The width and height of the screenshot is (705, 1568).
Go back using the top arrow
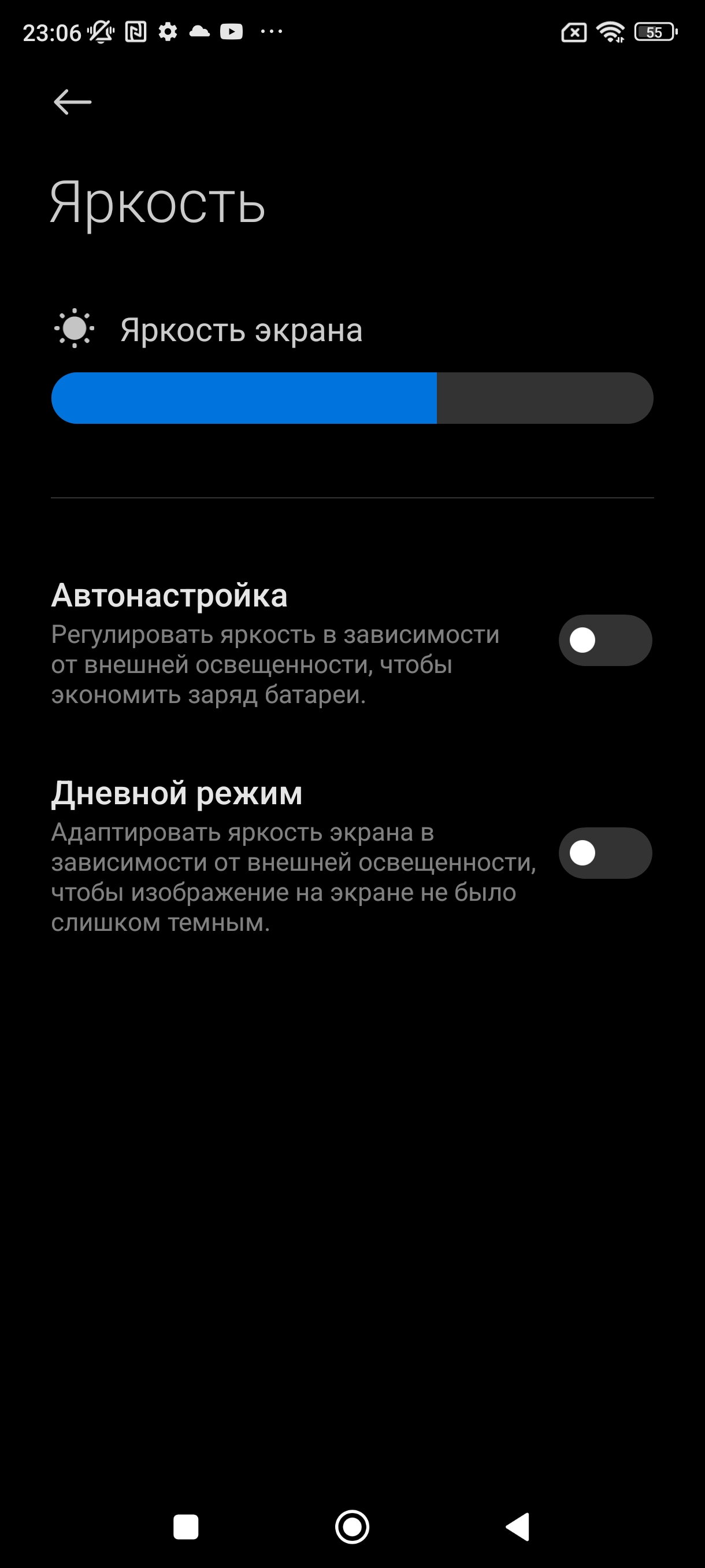tap(72, 102)
